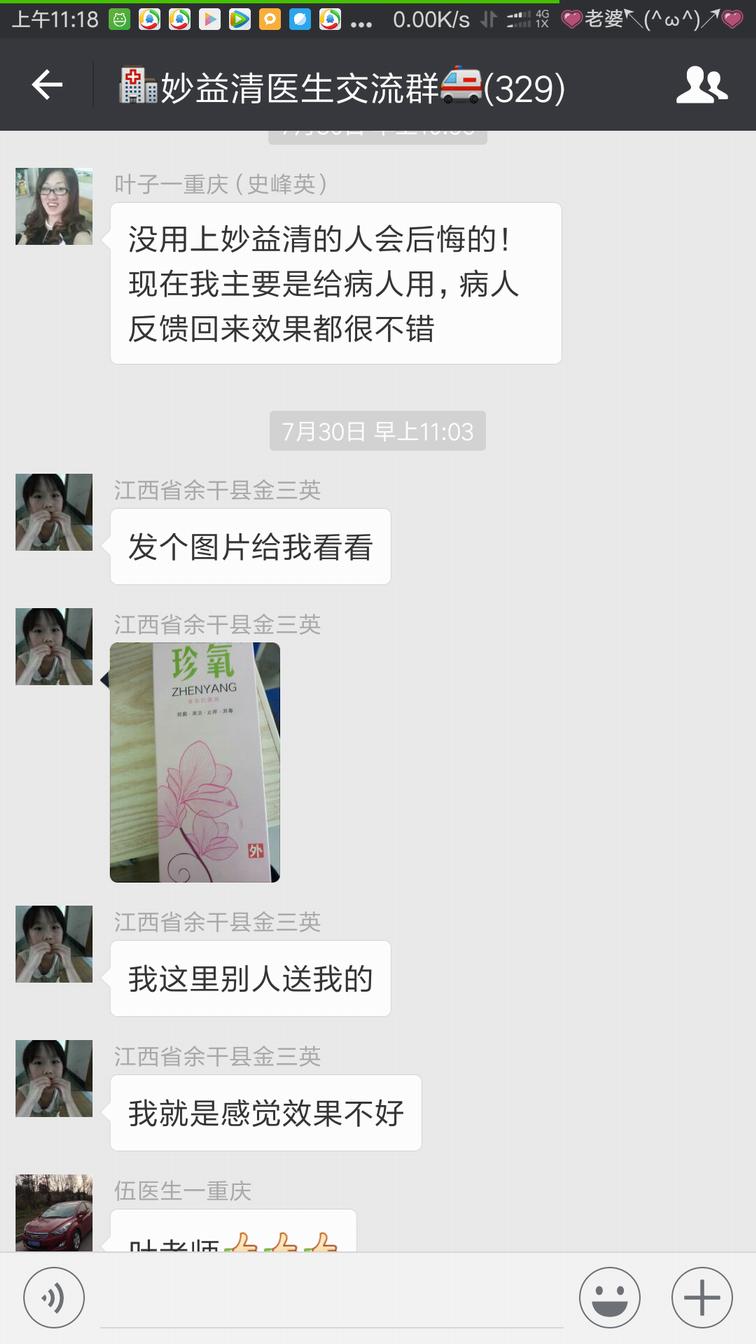Open the 珍氧 product photo message
This screenshot has width=756, height=1344.
click(195, 762)
